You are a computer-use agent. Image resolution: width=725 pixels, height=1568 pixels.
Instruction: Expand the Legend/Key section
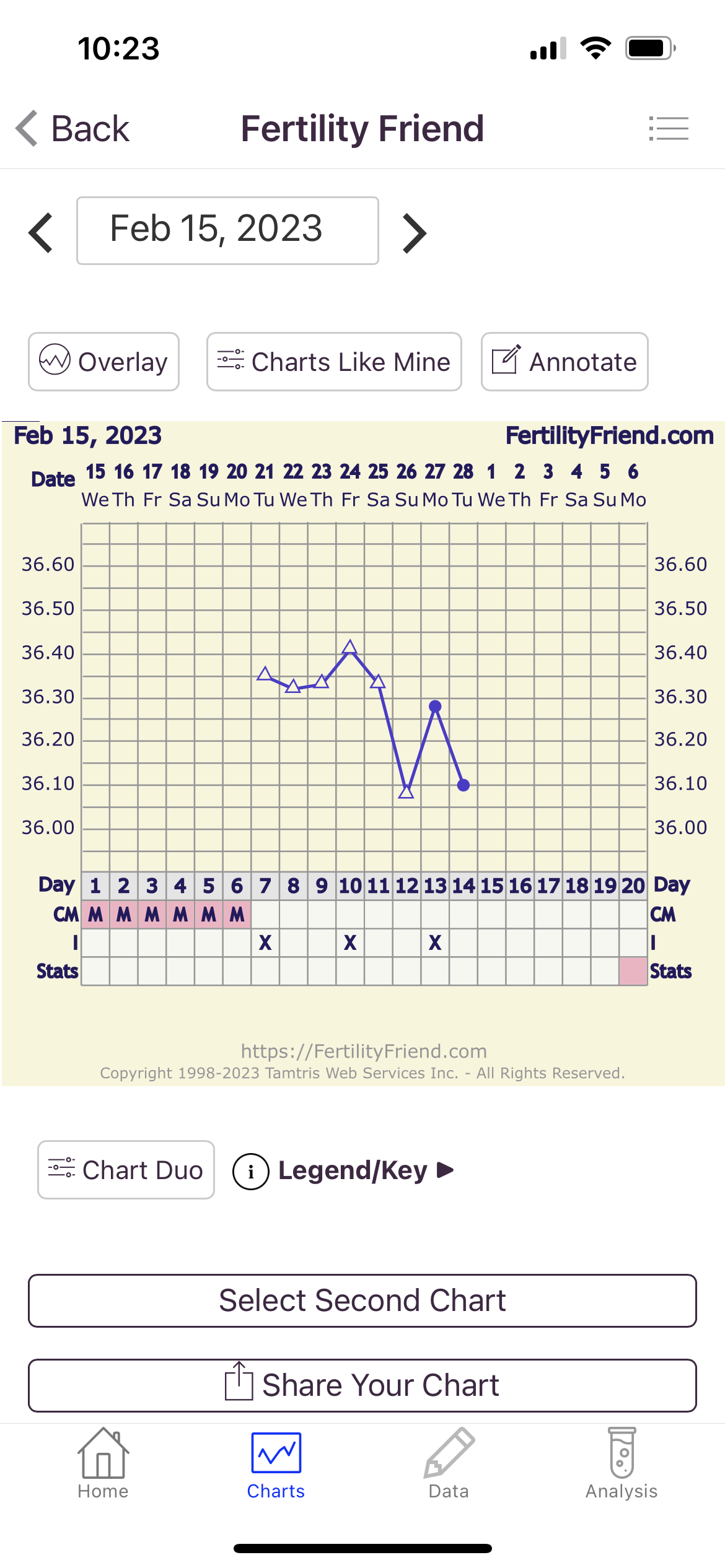pyautogui.click(x=353, y=1170)
